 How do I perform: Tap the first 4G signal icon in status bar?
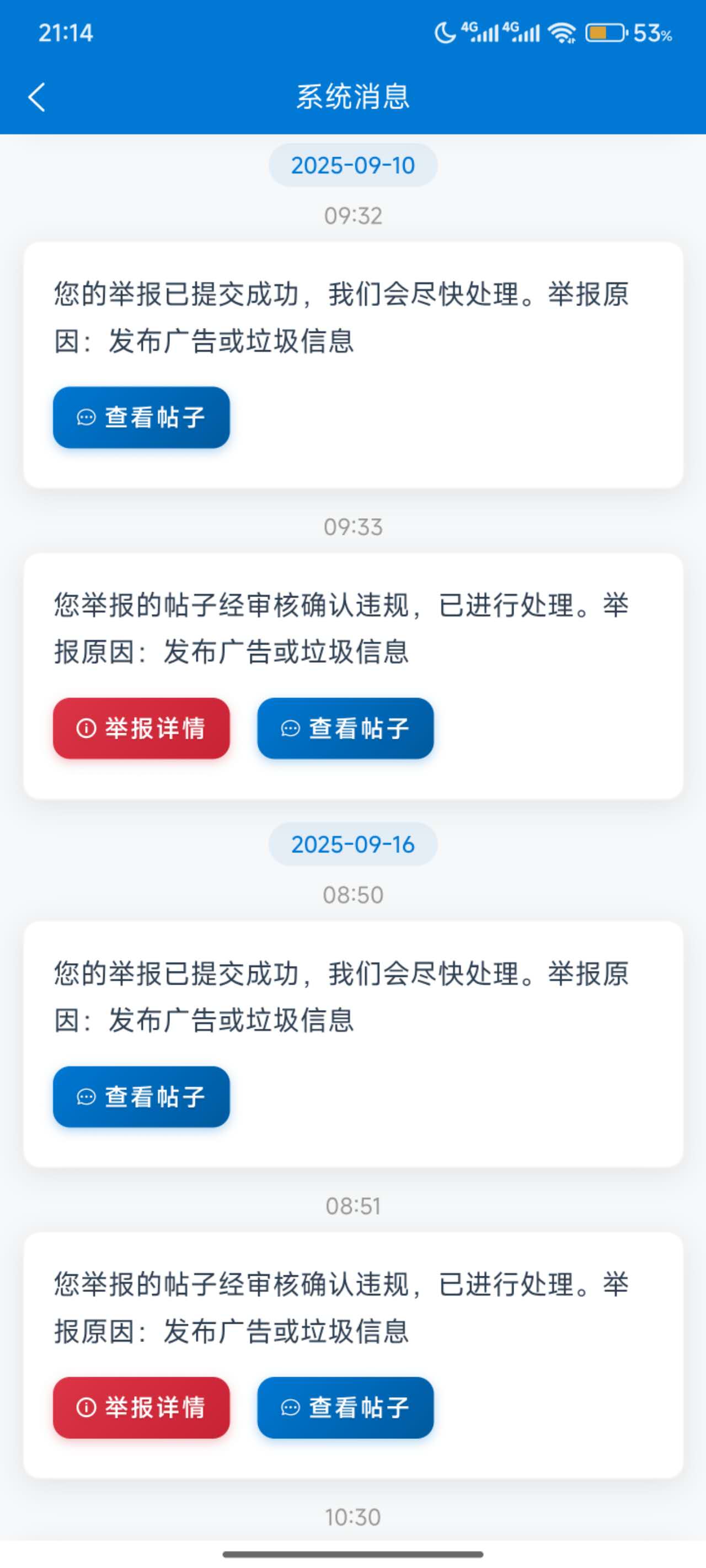[483, 33]
